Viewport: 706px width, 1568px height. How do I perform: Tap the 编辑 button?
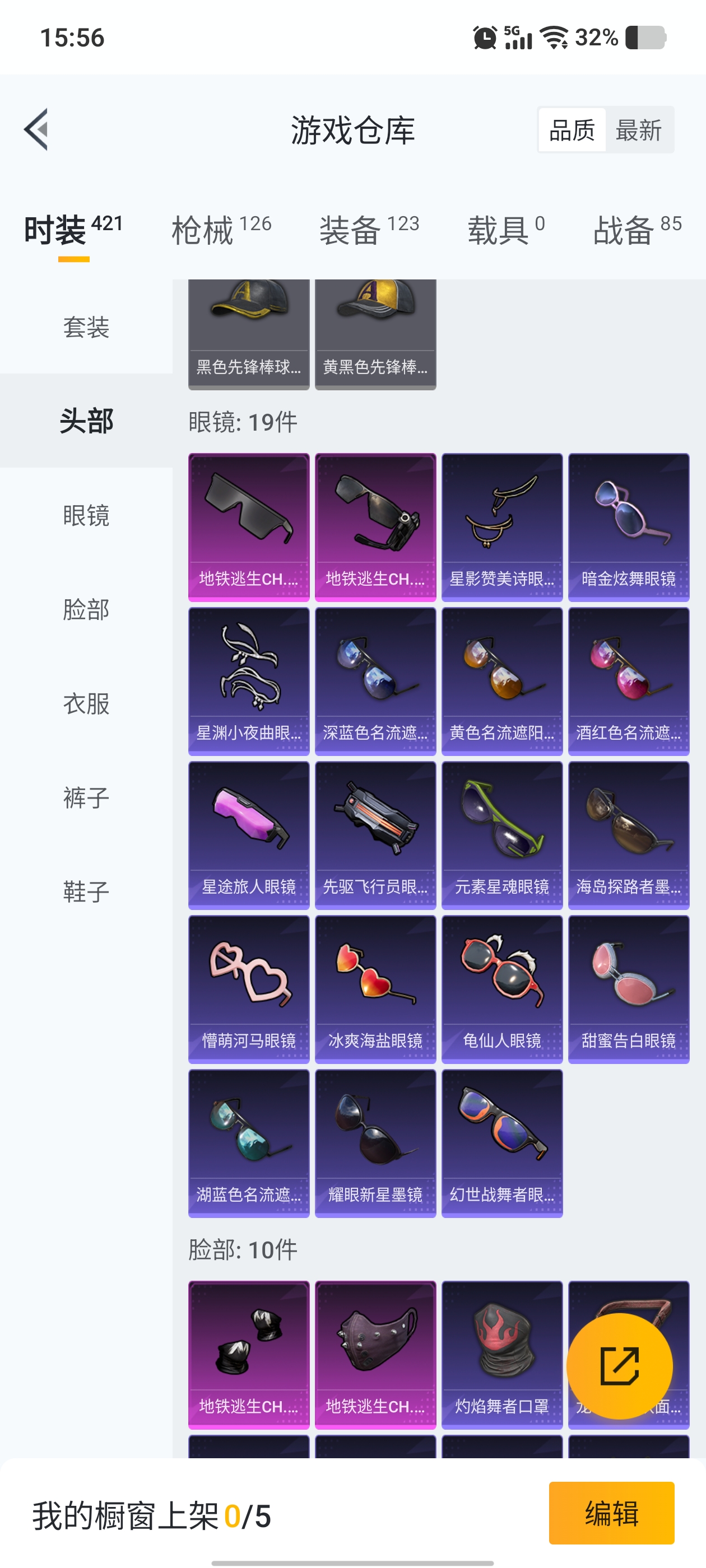(611, 1513)
